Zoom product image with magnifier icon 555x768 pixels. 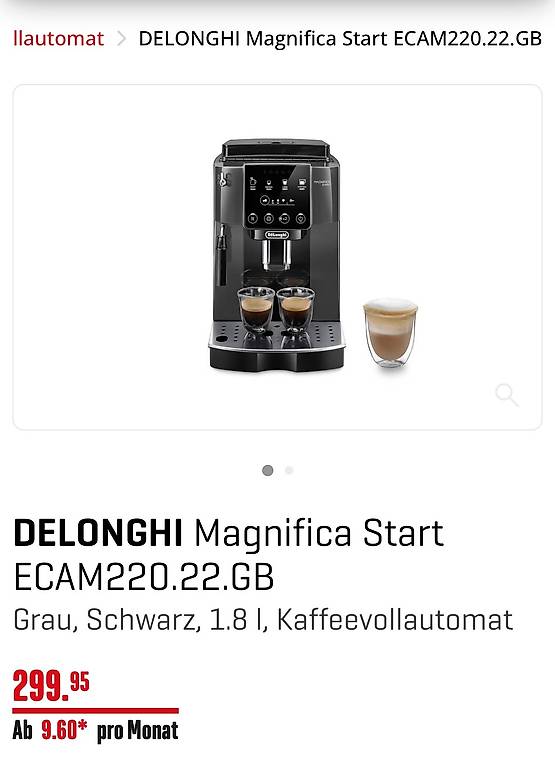(x=507, y=395)
